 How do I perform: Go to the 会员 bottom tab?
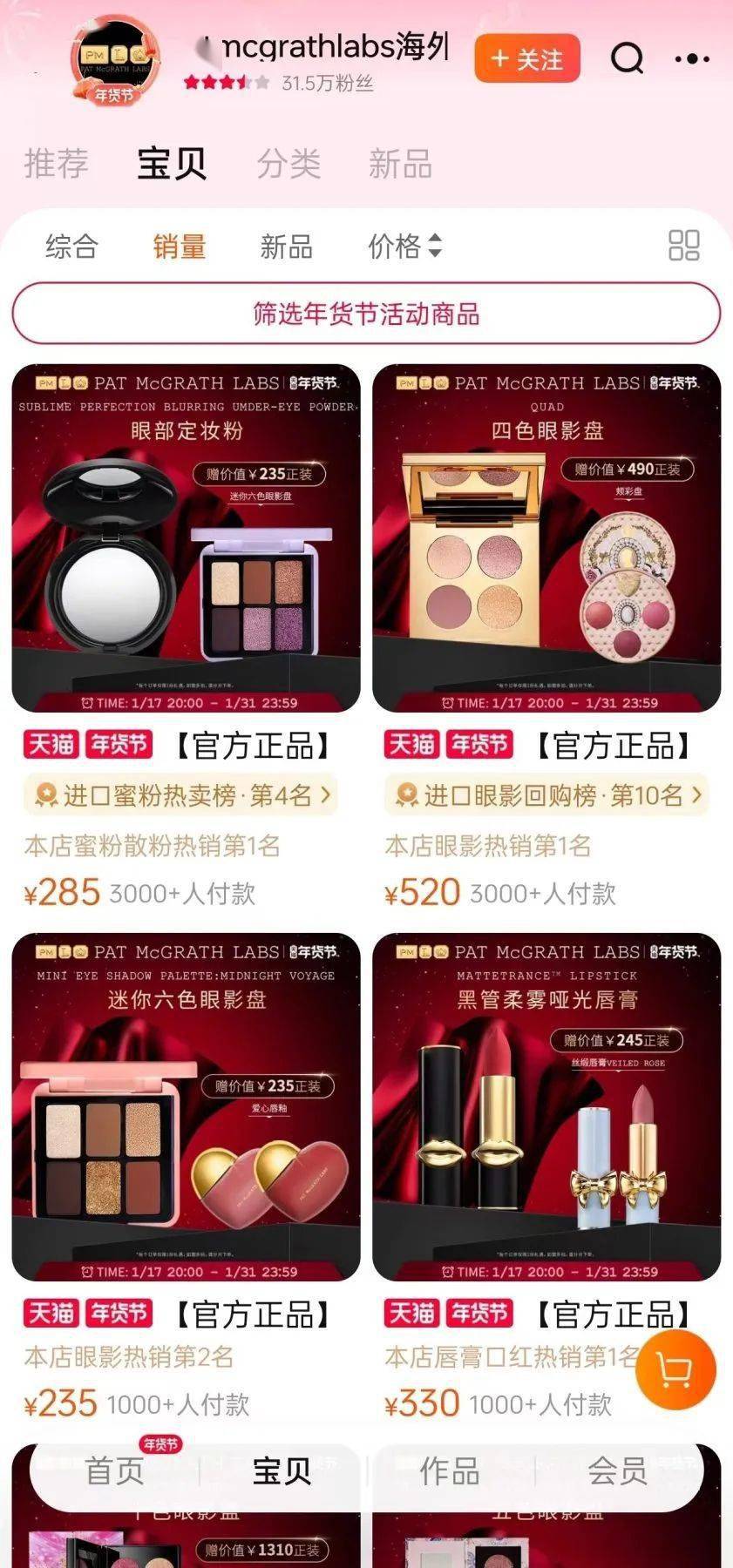click(x=617, y=1470)
